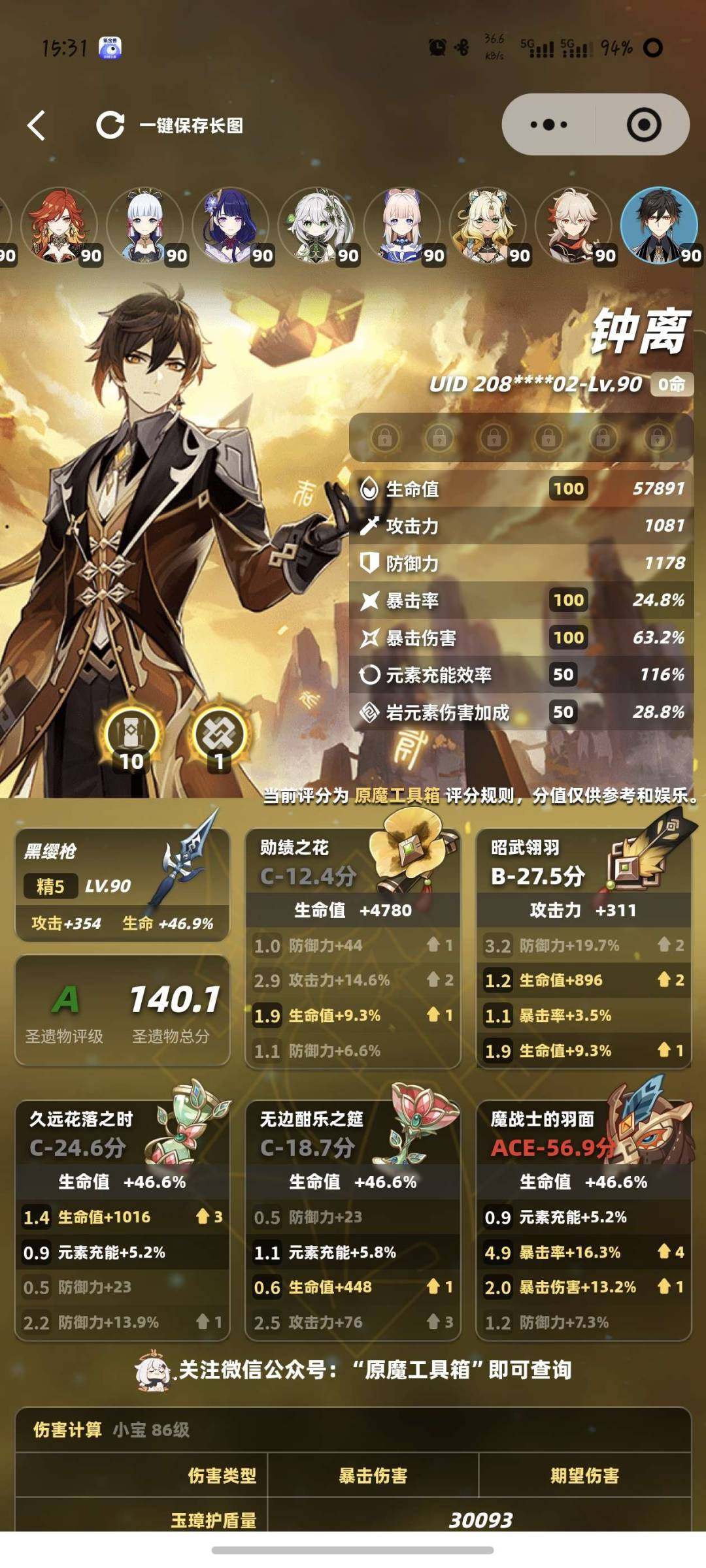Open the mini-program three-dot menu
Image resolution: width=706 pixels, height=1568 pixels.
pos(549,124)
